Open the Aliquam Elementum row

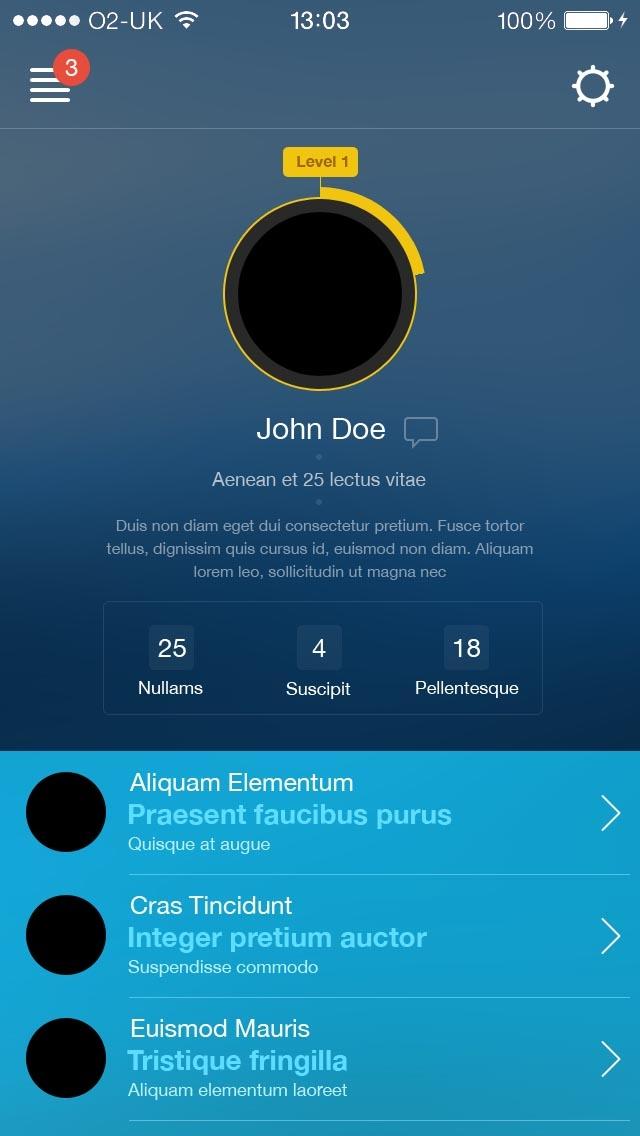point(320,813)
